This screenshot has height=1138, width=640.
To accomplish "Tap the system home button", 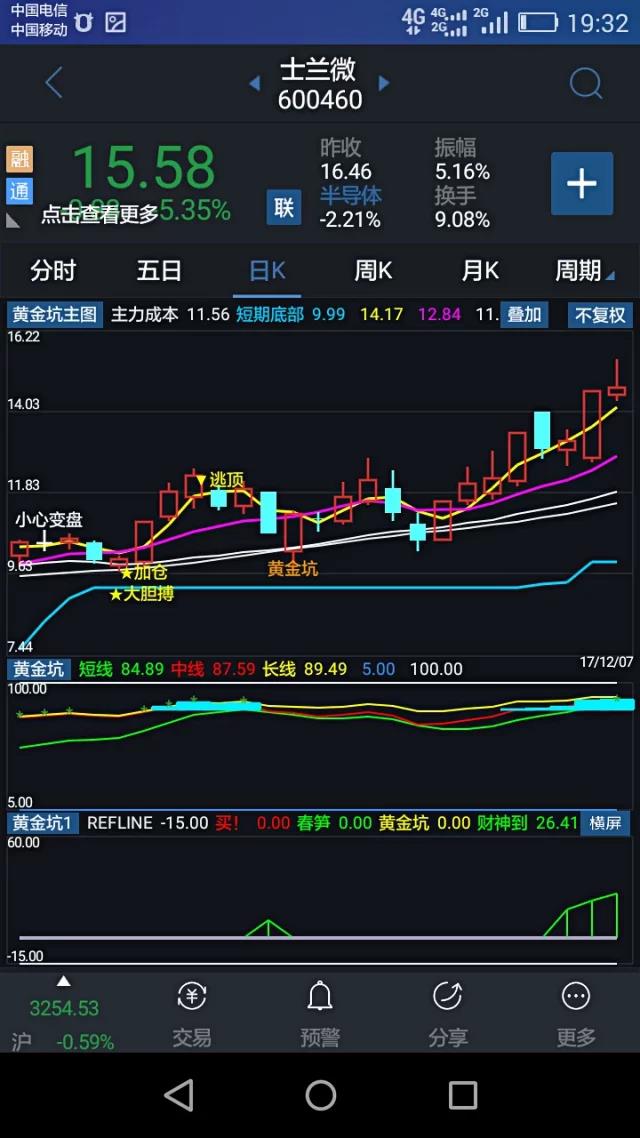I will point(320,1095).
